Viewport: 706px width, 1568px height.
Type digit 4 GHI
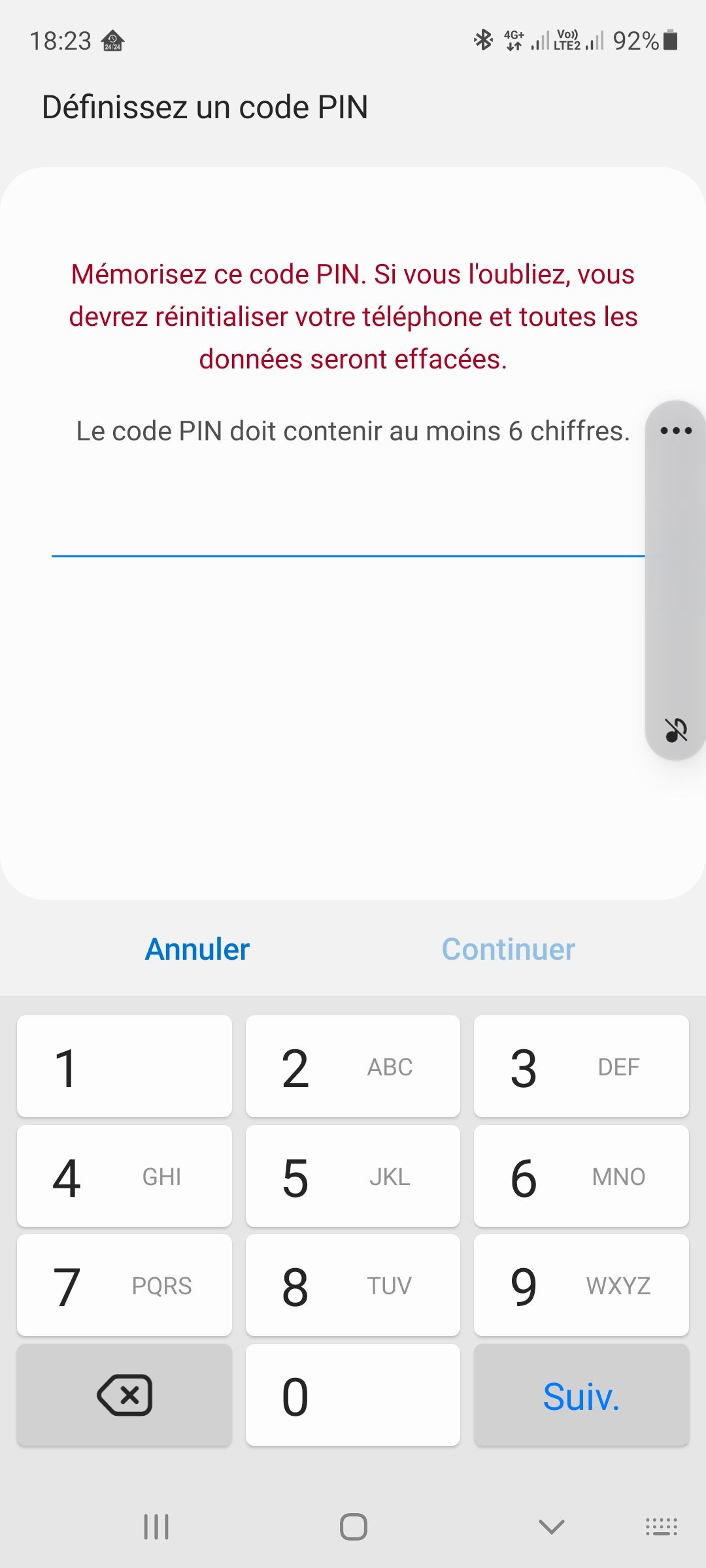[x=124, y=1176]
